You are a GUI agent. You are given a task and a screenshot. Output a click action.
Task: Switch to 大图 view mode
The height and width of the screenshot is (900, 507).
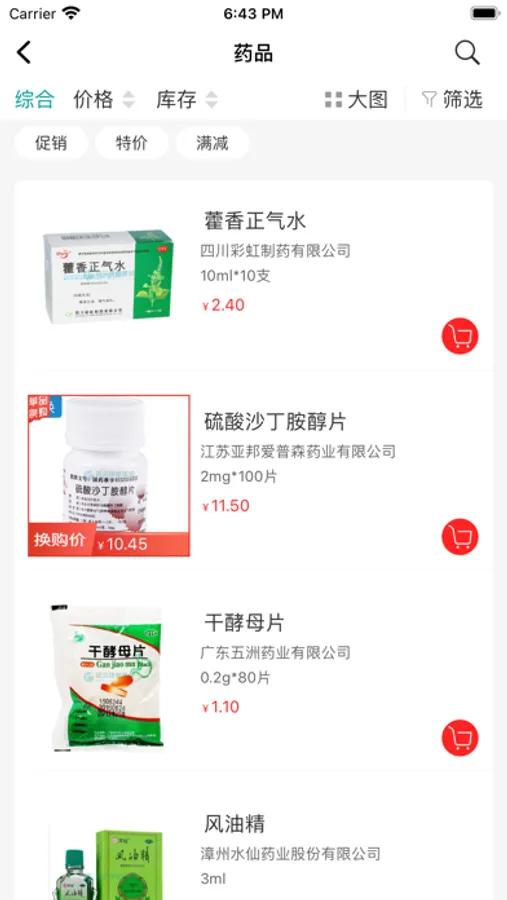point(356,99)
